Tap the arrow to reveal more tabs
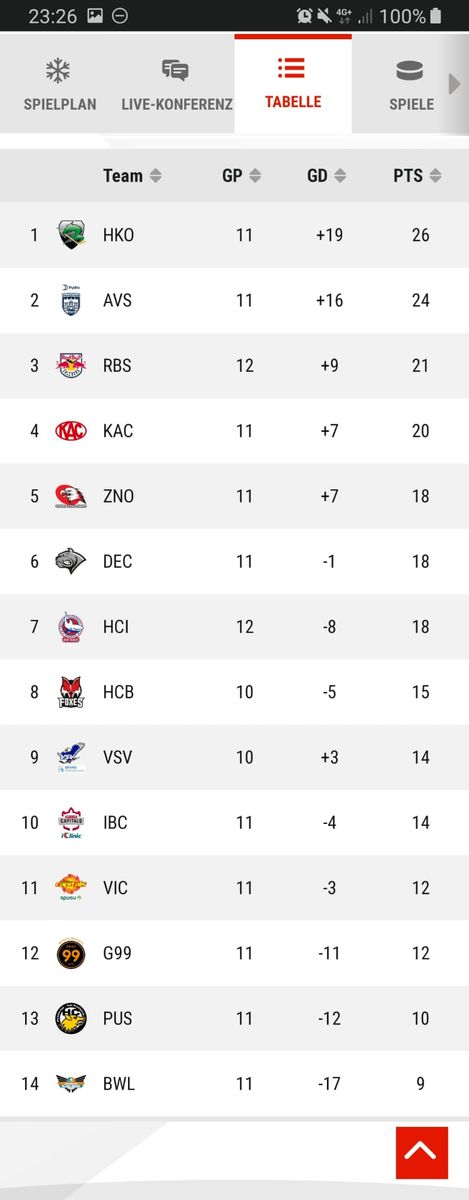The height and width of the screenshot is (1200, 469). coord(455,84)
